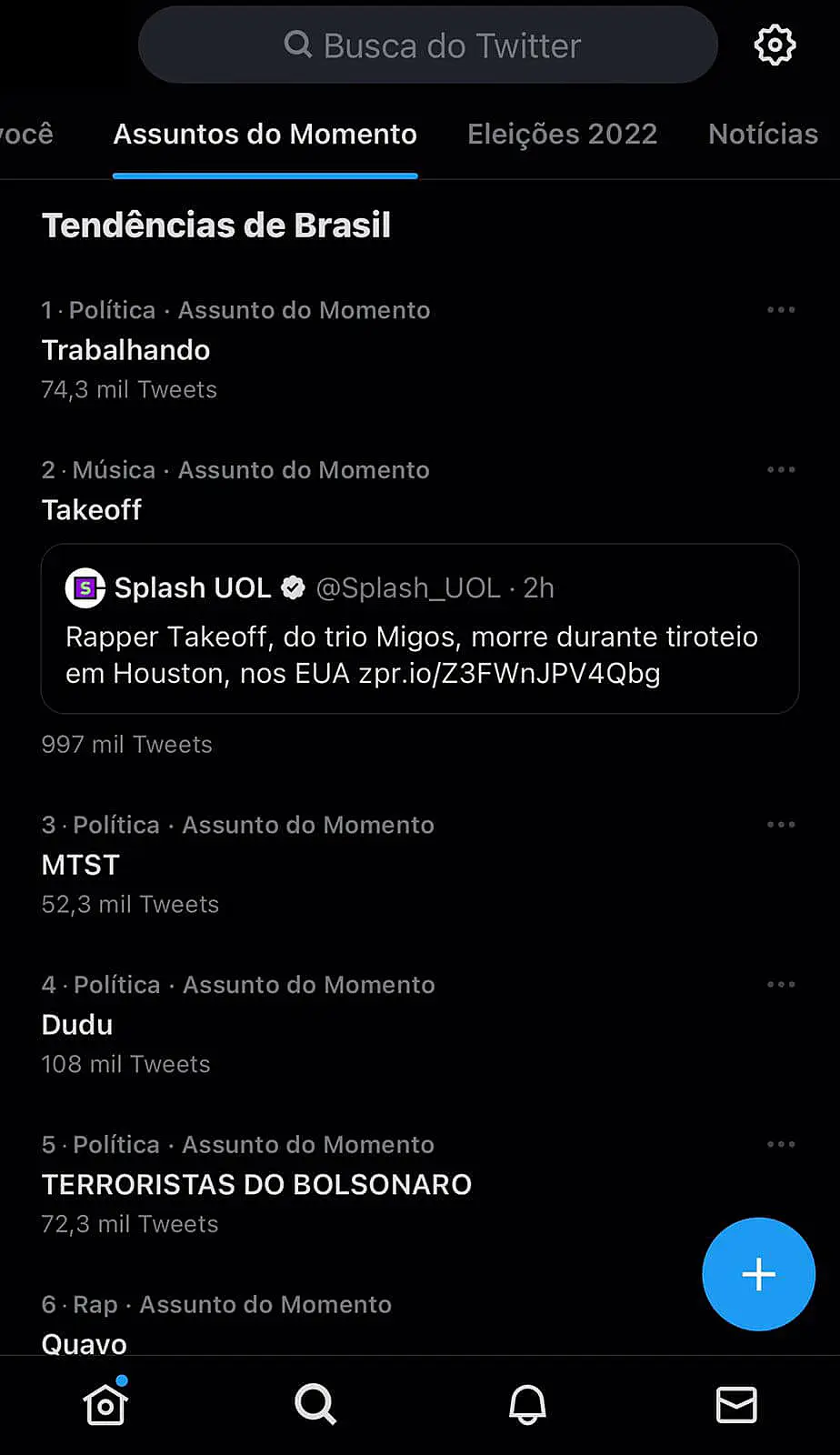Tap the Splash UOL profile avatar
The height and width of the screenshot is (1455, 840).
(85, 587)
